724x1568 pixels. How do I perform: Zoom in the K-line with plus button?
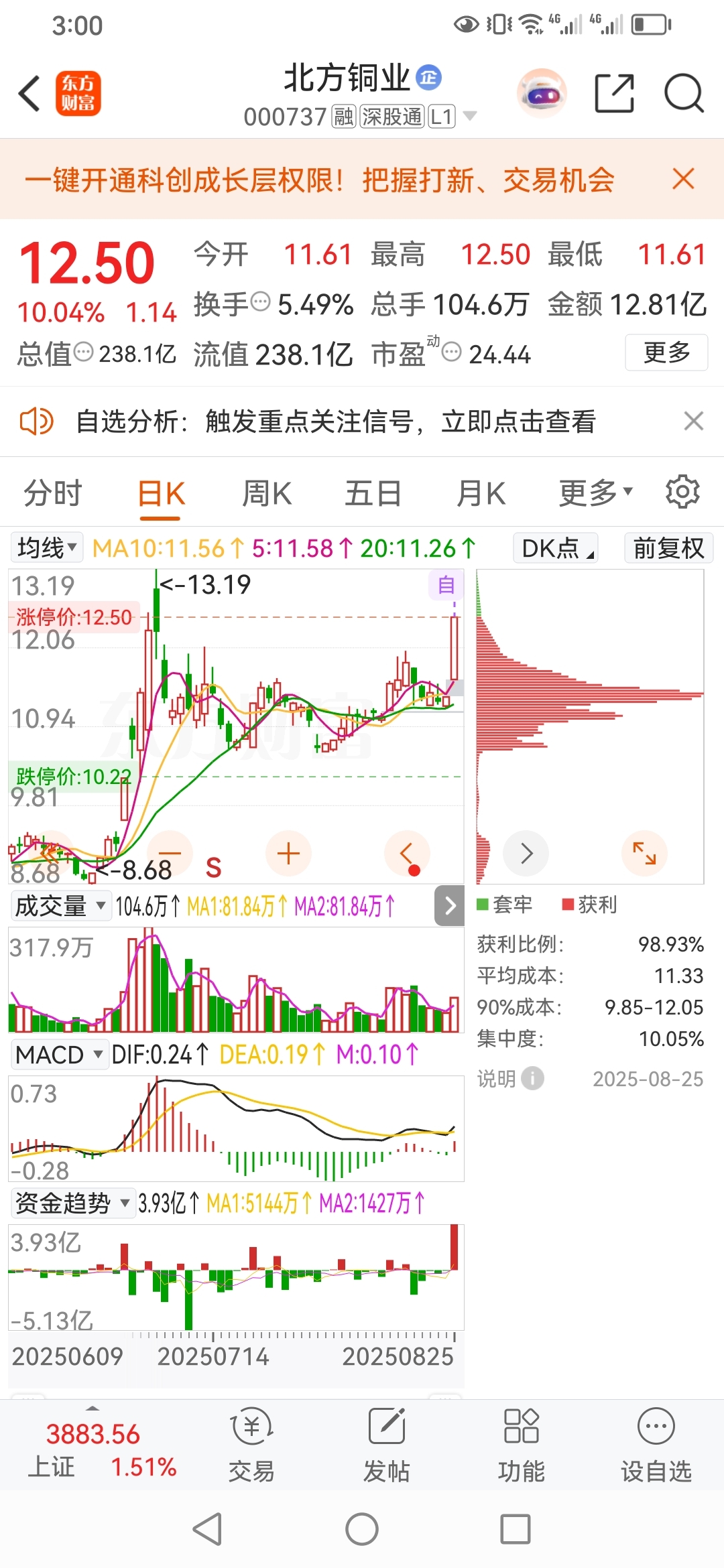click(288, 854)
